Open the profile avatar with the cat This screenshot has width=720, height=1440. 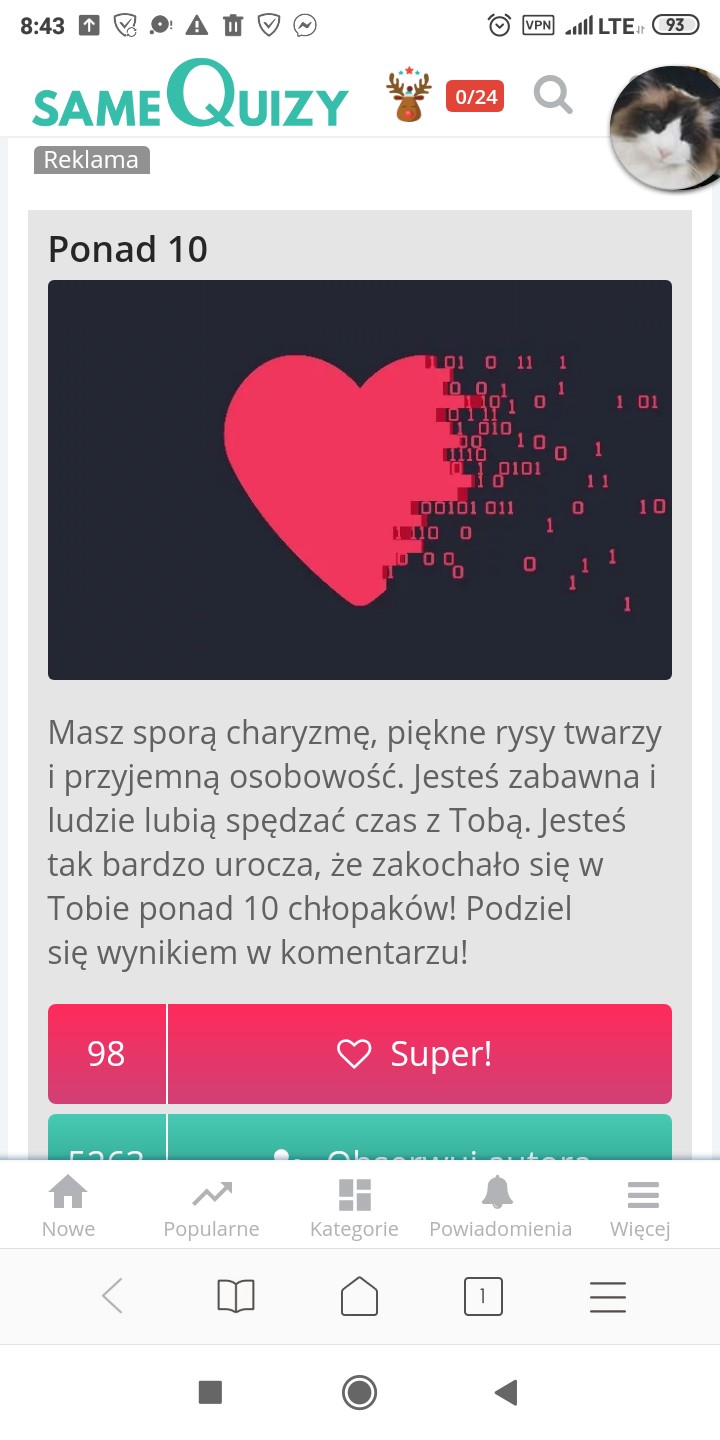[x=665, y=128]
